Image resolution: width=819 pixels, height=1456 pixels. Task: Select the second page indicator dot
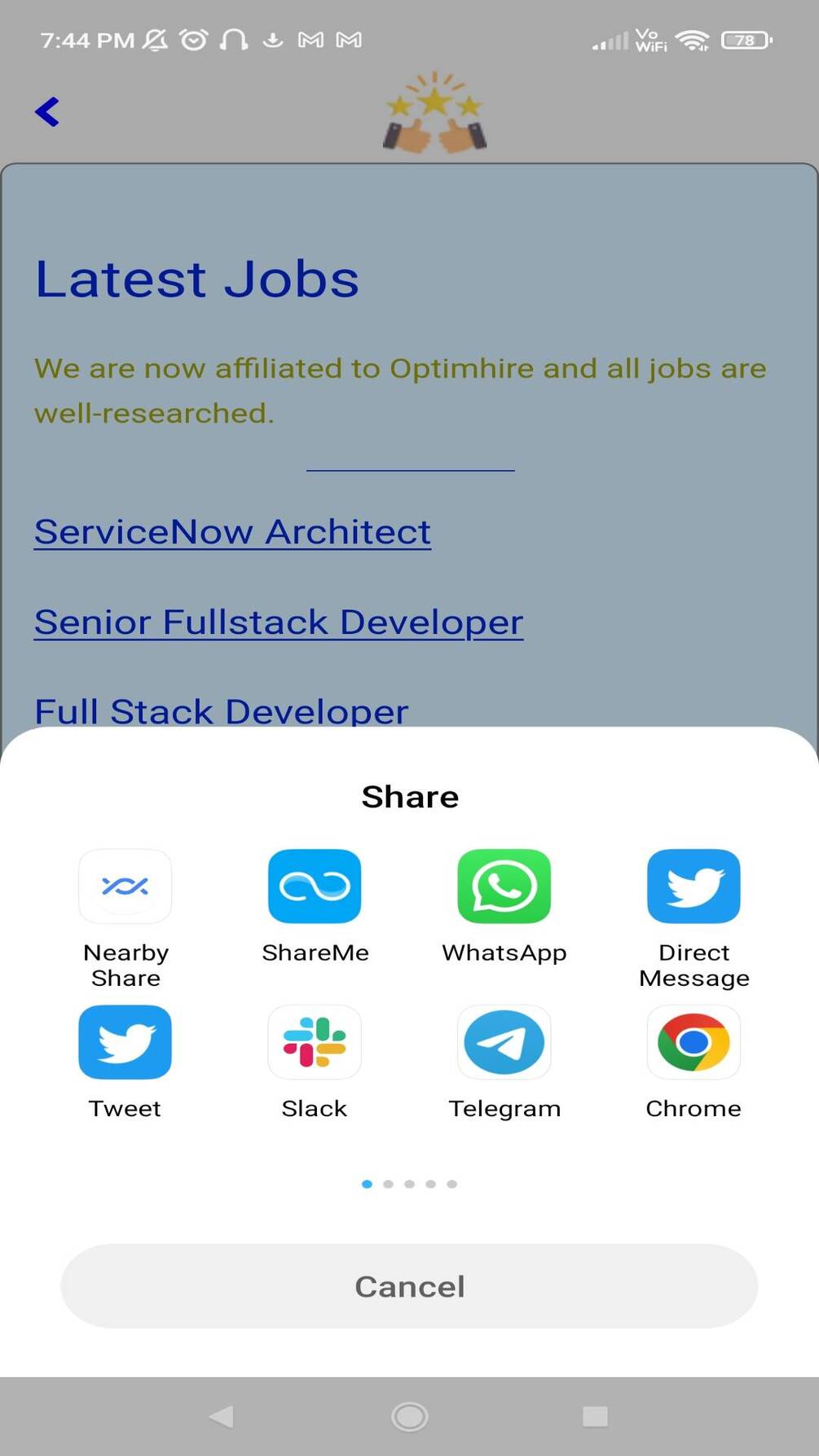388,1184
